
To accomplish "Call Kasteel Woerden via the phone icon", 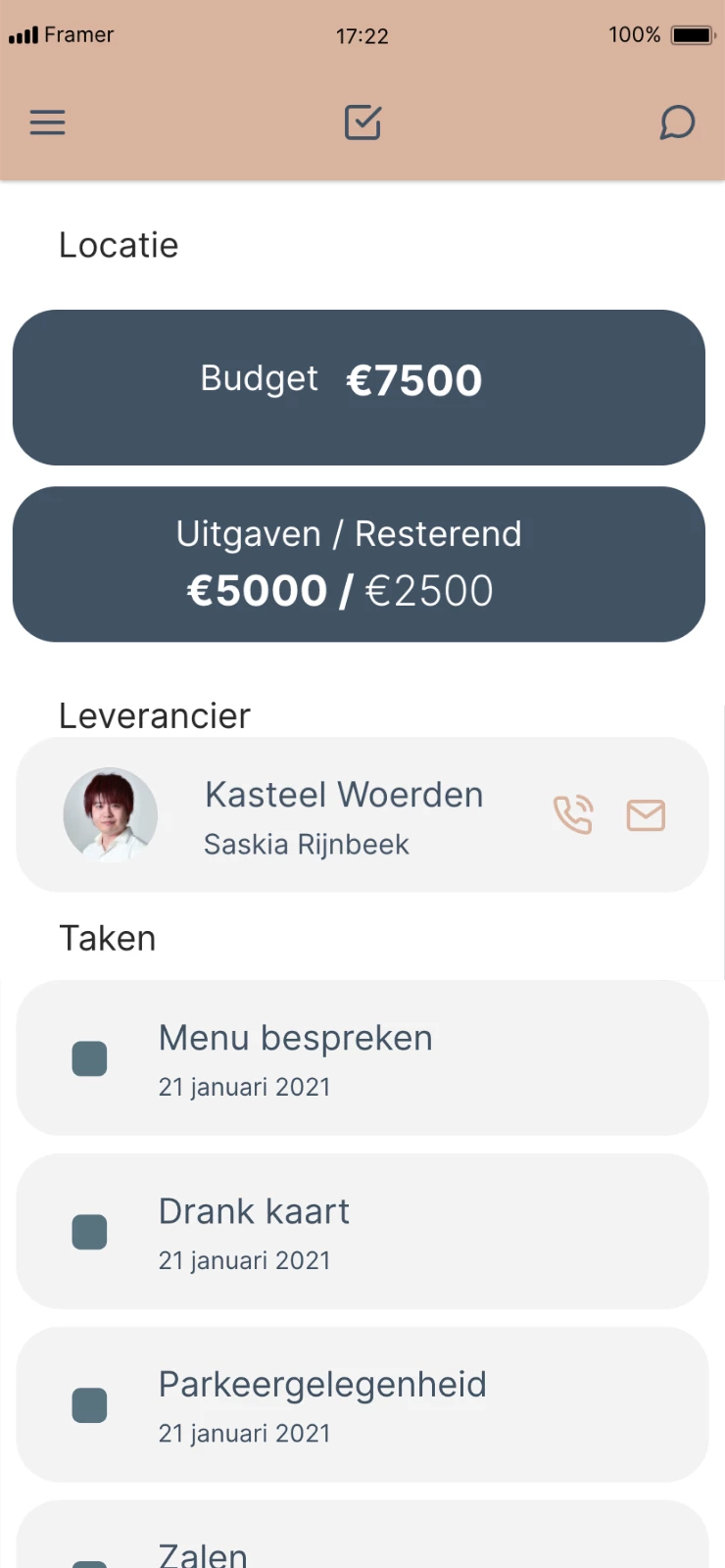I will pos(573,814).
